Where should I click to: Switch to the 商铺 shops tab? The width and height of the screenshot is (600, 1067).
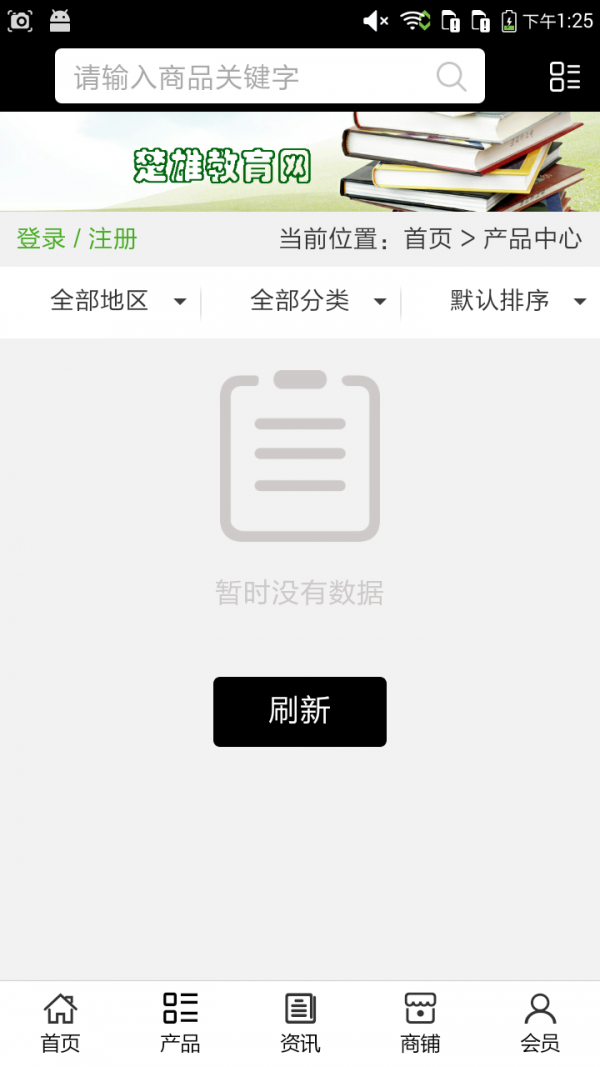coord(420,1023)
